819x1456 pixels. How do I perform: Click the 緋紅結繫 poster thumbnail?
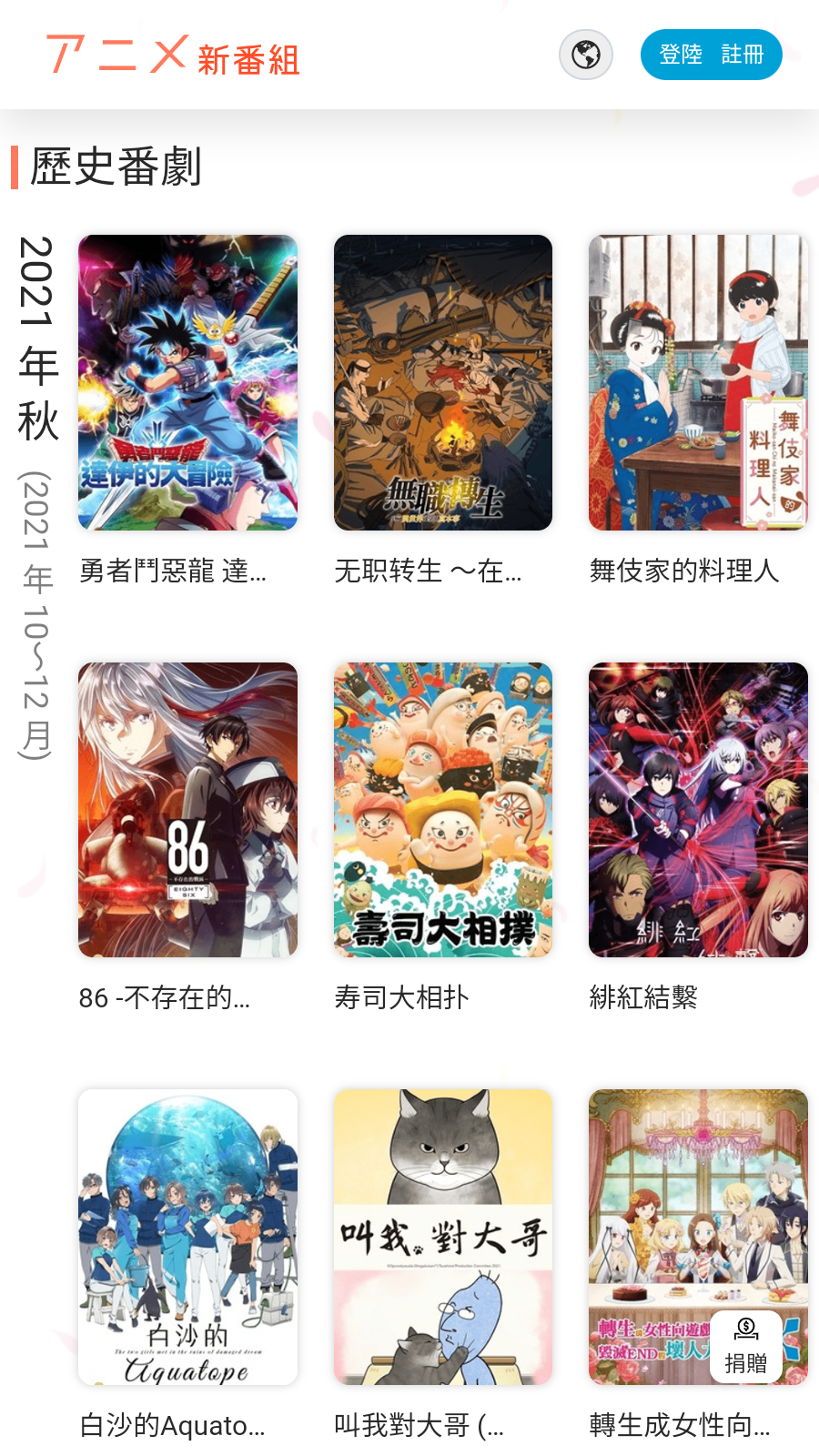tap(698, 810)
